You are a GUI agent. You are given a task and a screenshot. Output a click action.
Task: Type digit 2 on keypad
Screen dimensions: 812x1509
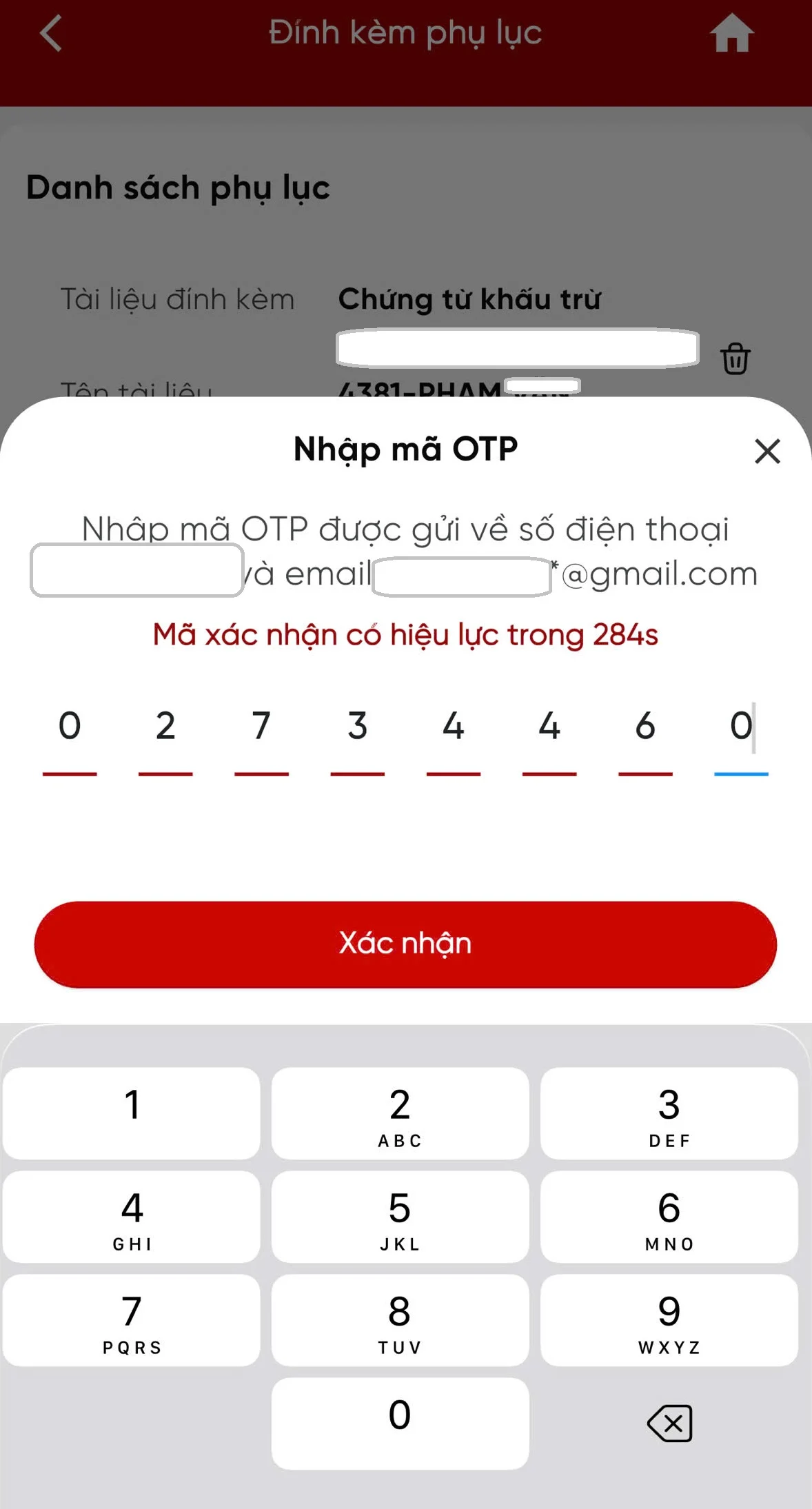pyautogui.click(x=400, y=1113)
